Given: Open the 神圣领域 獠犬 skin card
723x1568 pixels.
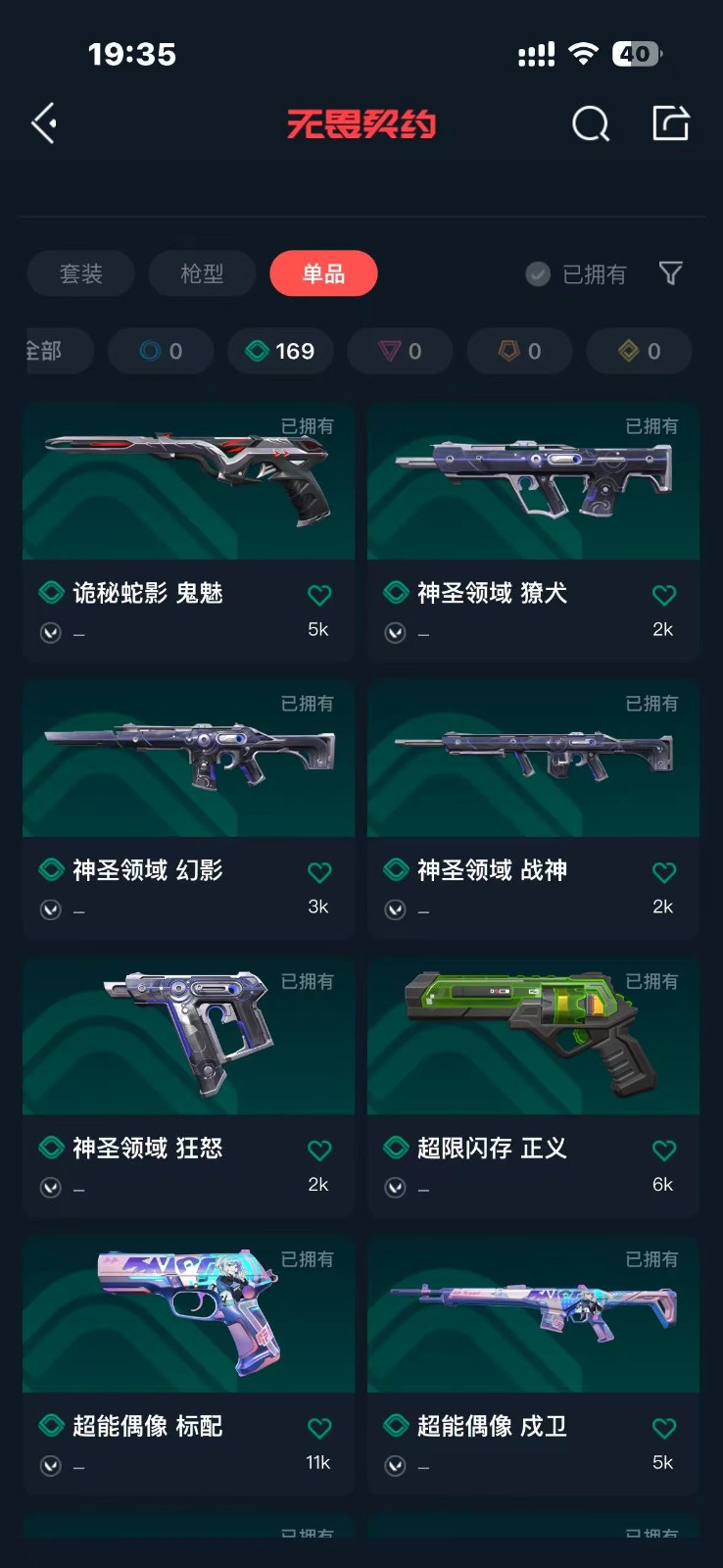Looking at the screenshot, I should click(x=533, y=532).
